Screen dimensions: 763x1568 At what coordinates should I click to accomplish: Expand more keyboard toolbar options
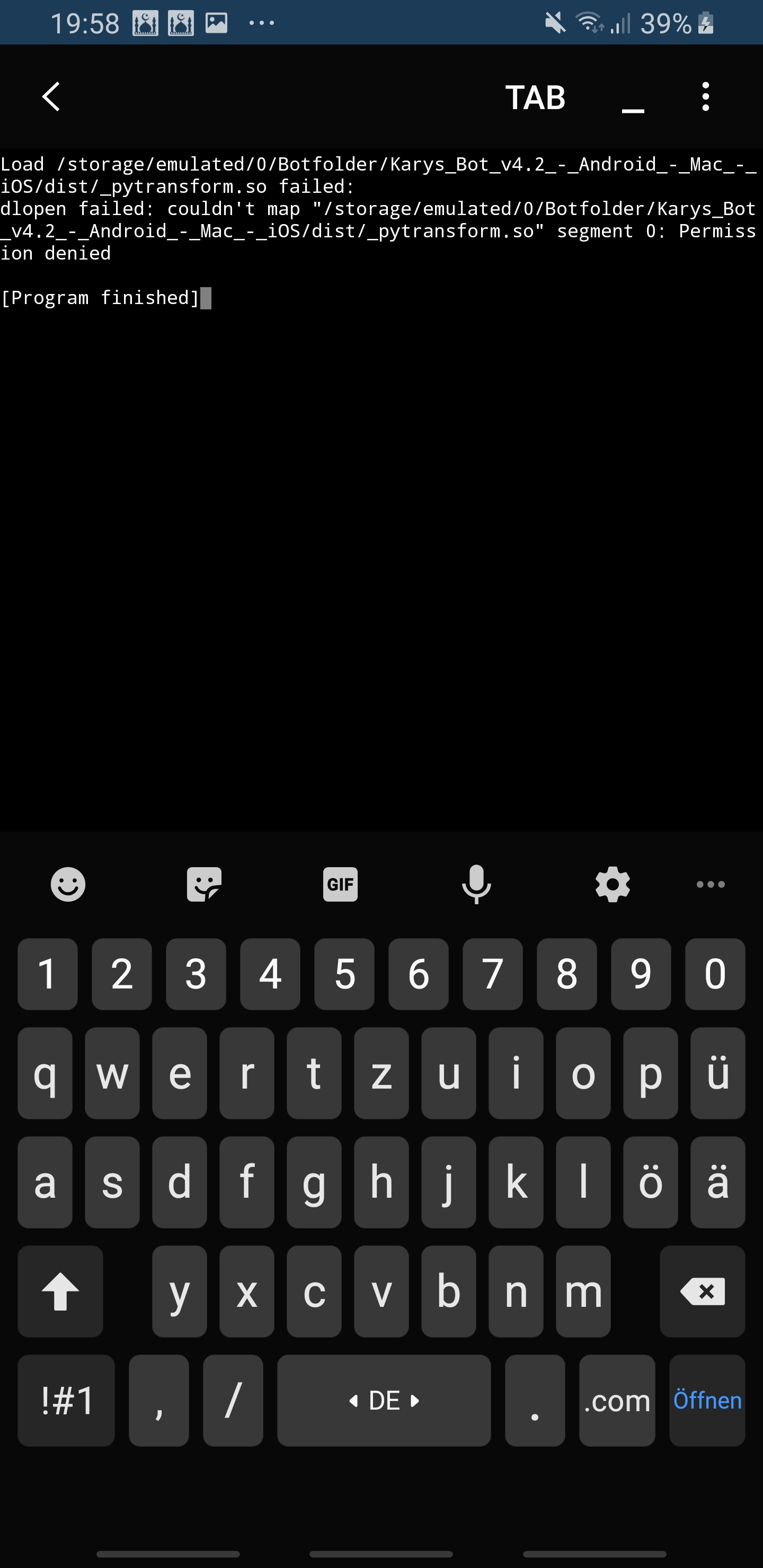(711, 884)
